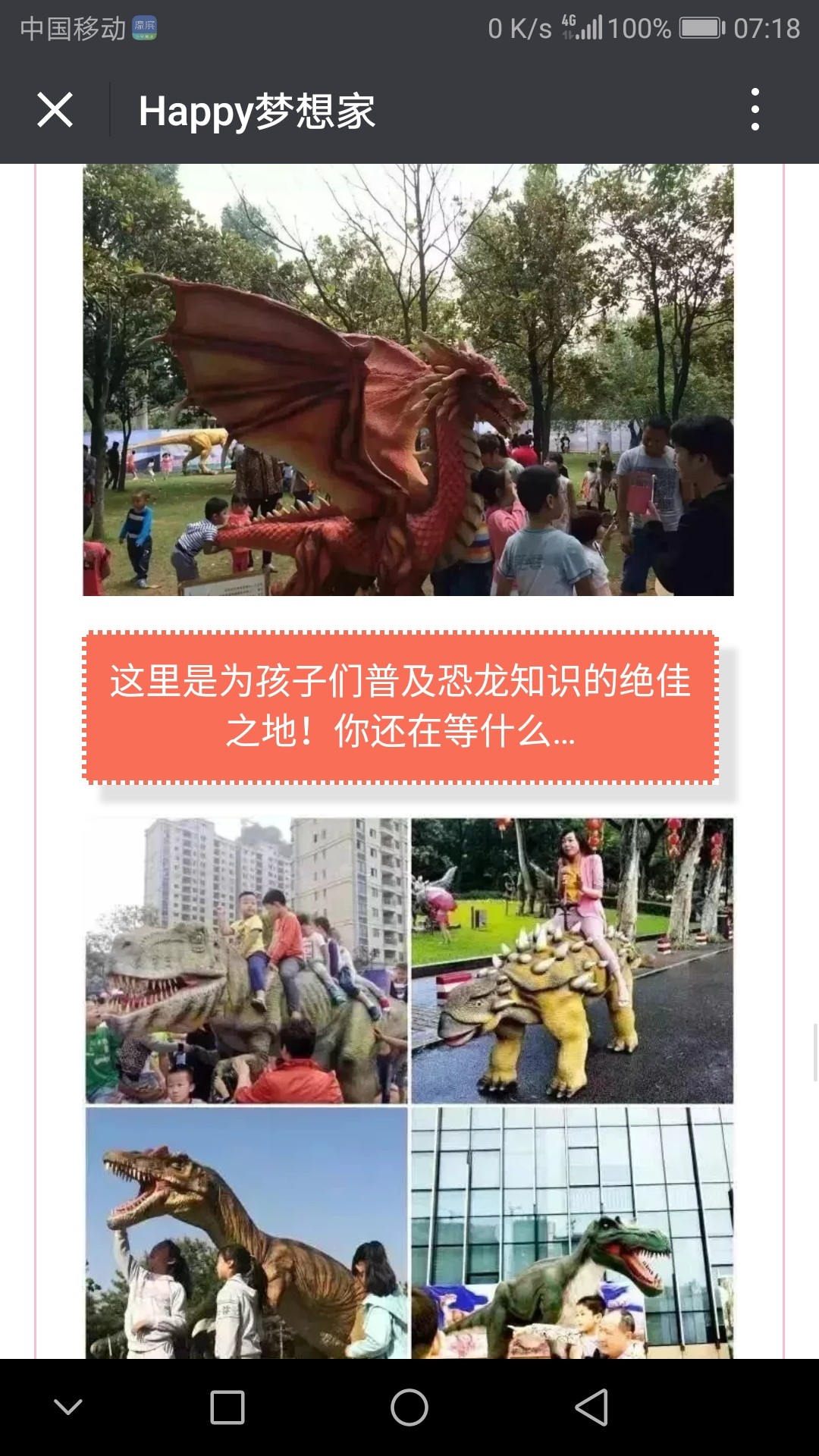Tap the system back button
Viewport: 819px width, 1456px height.
591,1407
